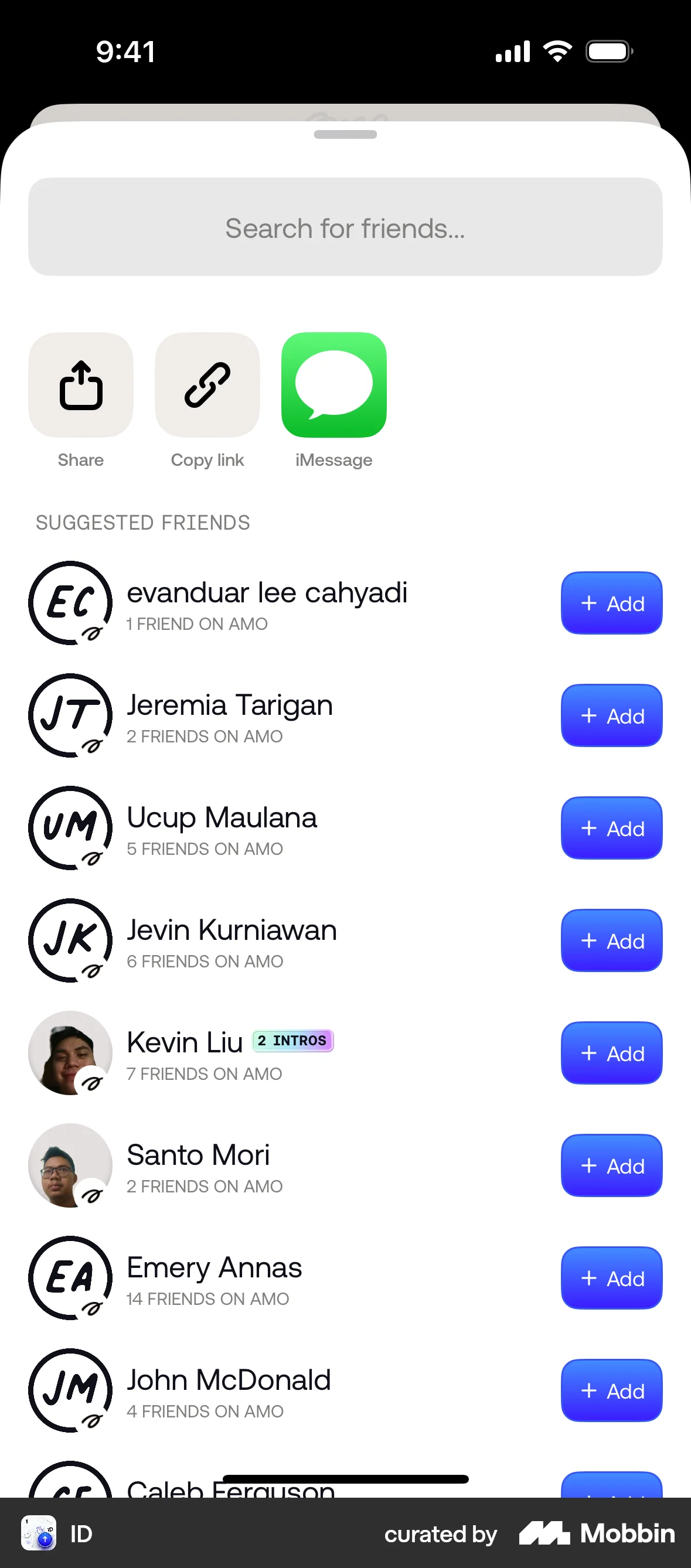Click evanduar lee cahyadi's EC avatar
Image resolution: width=691 pixels, height=1568 pixels.
click(x=70, y=603)
